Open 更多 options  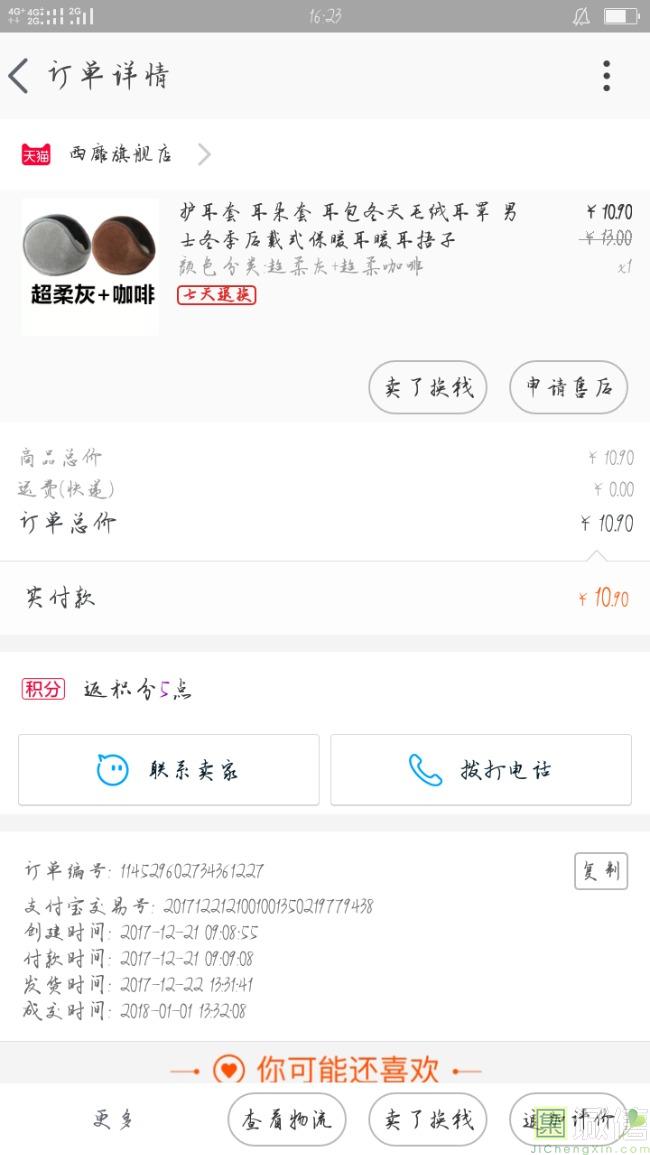[113, 1119]
